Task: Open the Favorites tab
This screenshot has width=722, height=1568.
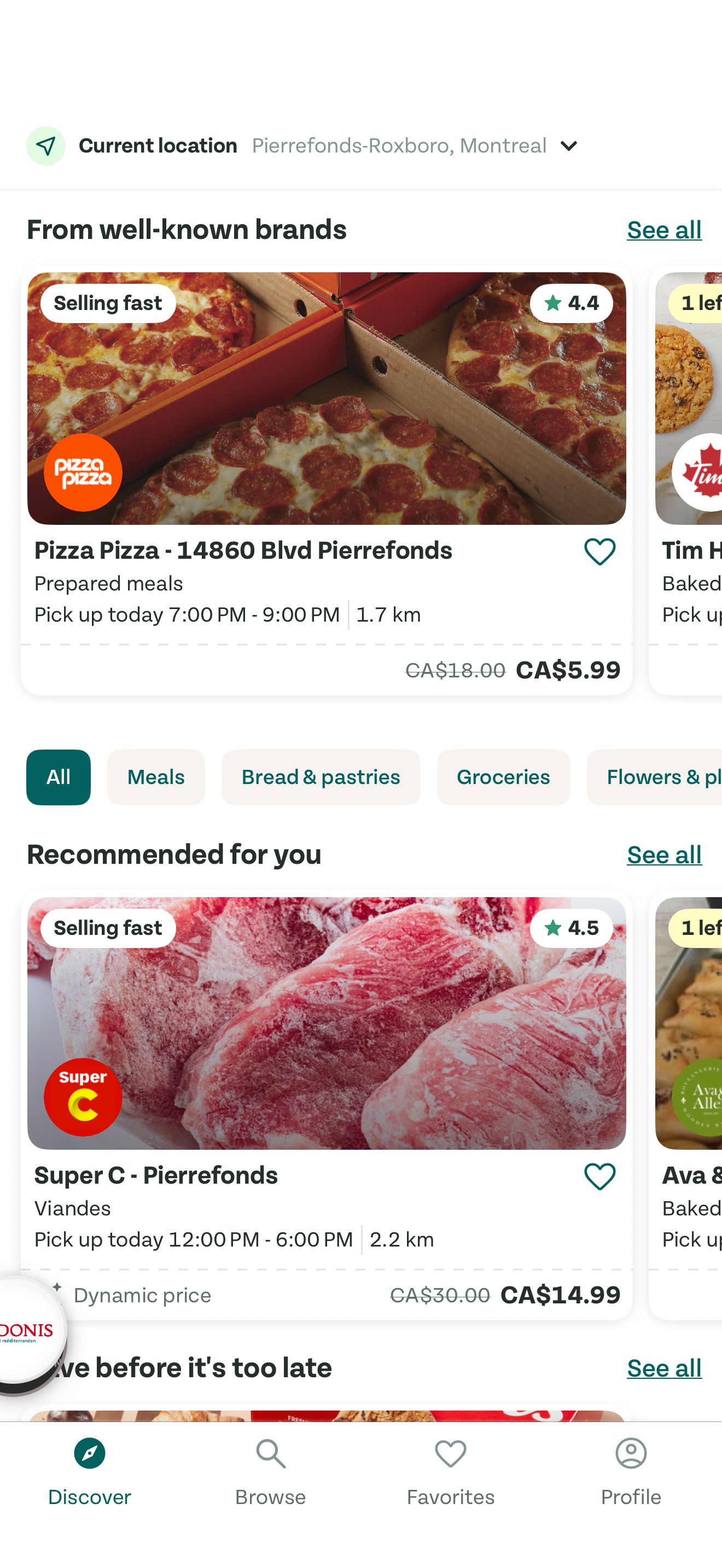Action: coord(451,1472)
